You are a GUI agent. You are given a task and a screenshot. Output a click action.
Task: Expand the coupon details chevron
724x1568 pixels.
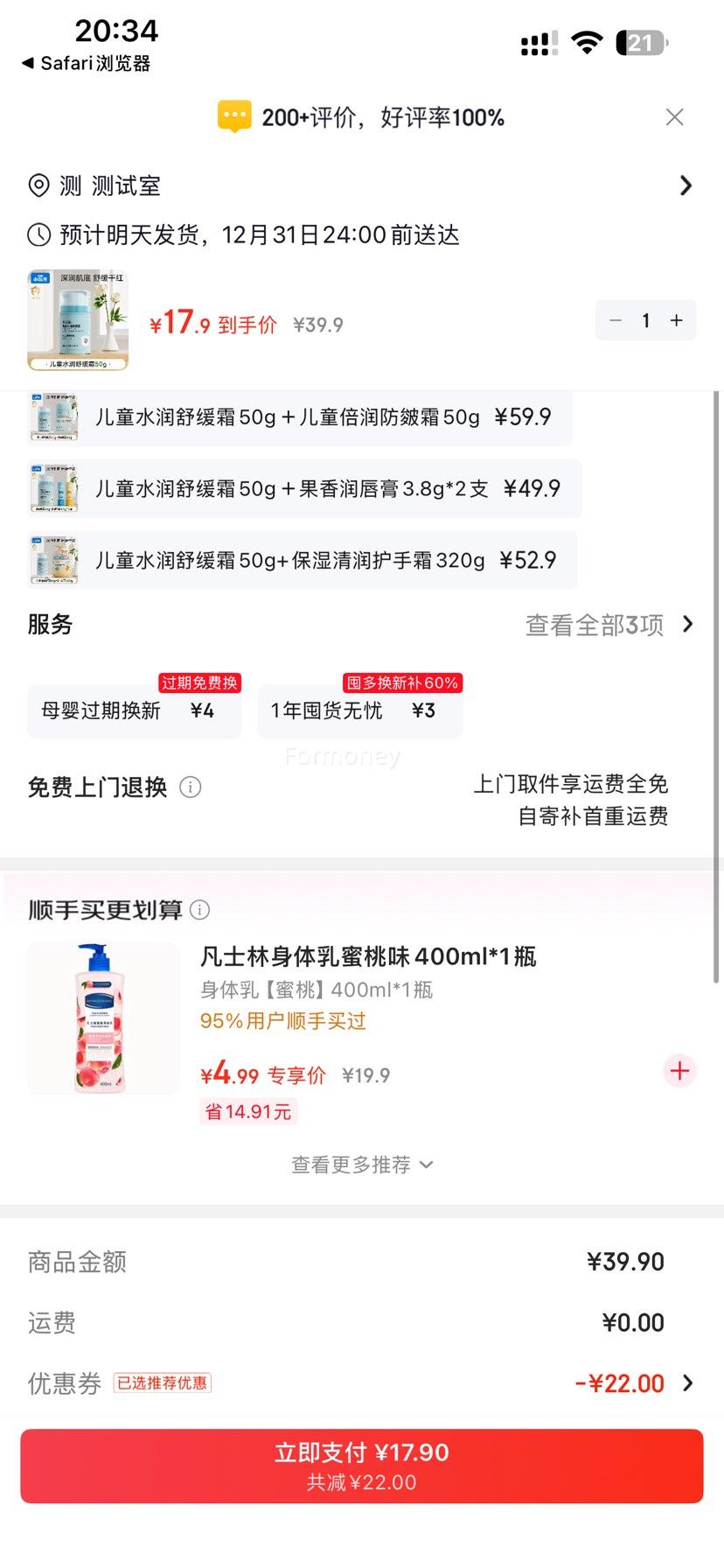pos(690,1382)
